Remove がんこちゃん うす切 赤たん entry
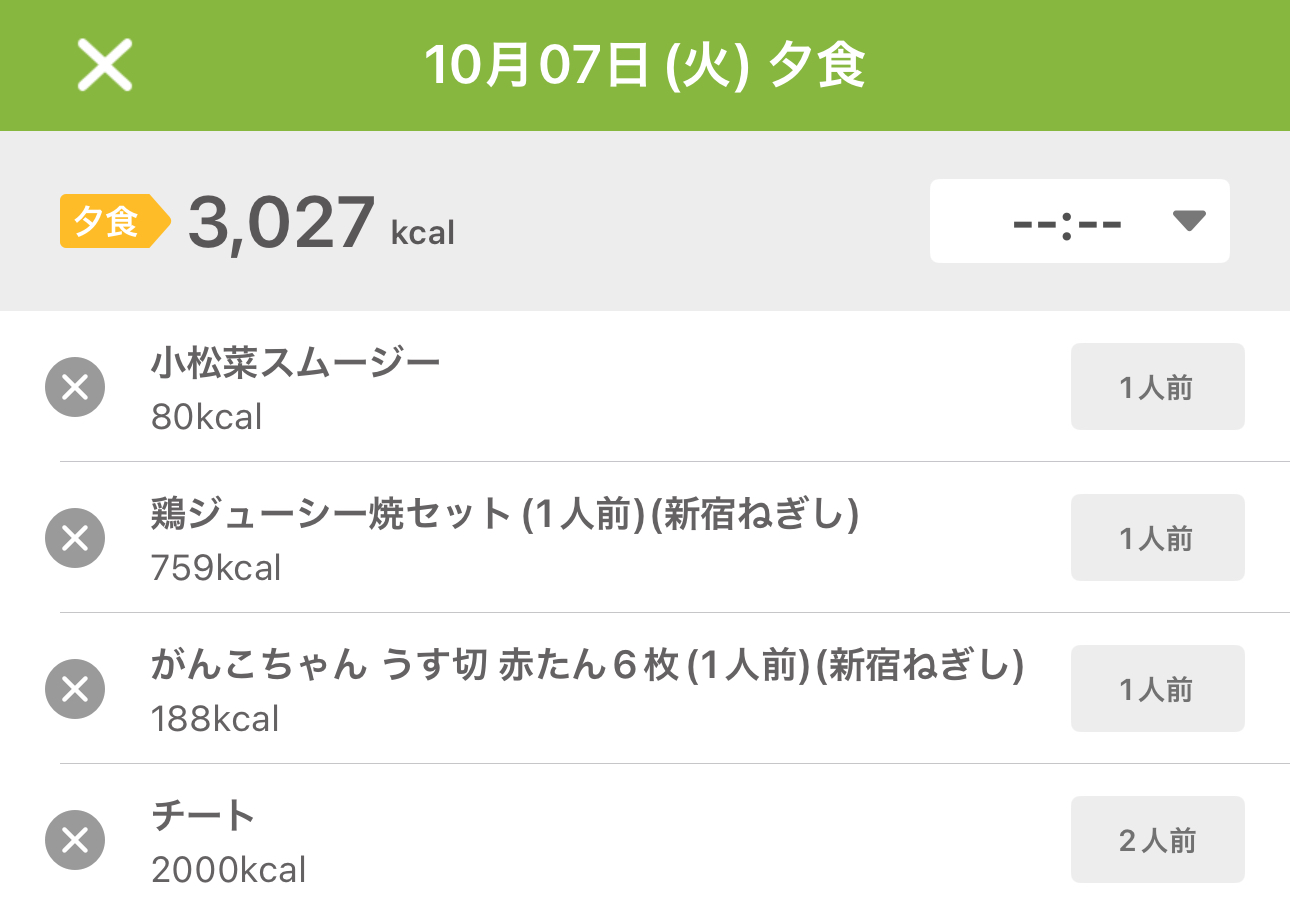Screen dimensions: 1290x898 pos(75,689)
